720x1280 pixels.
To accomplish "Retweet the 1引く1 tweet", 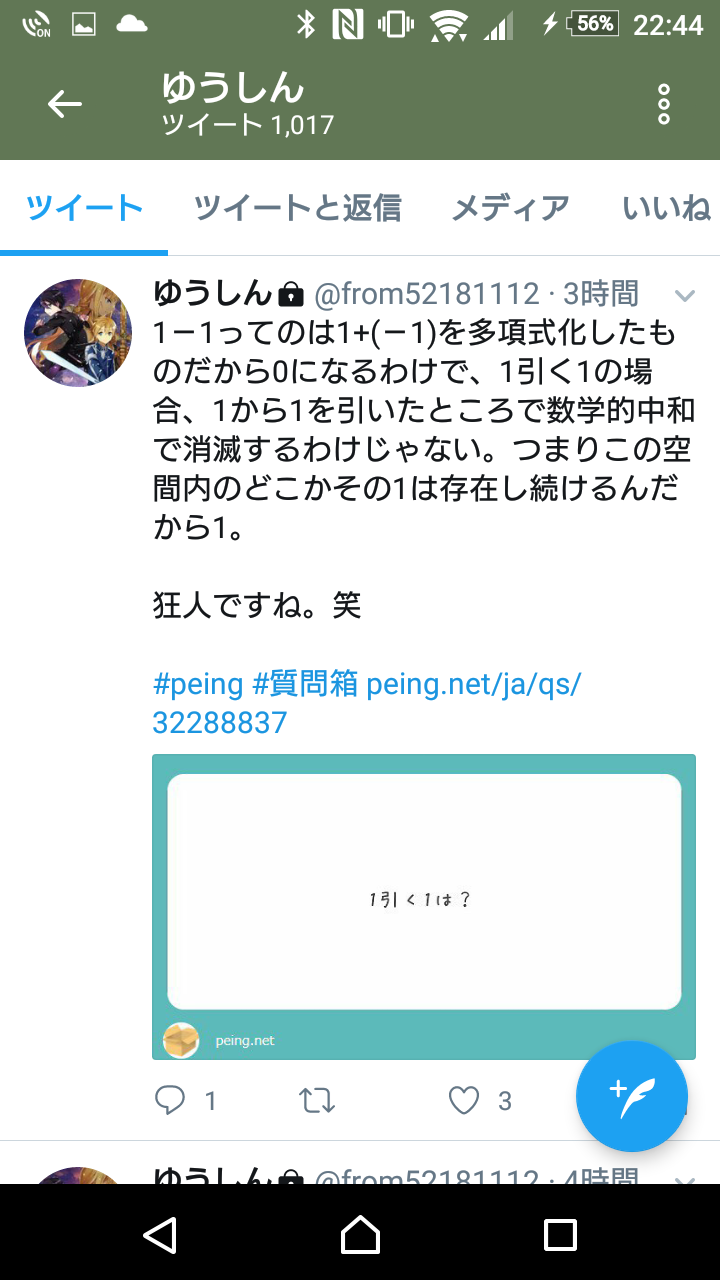I will pyautogui.click(x=317, y=1101).
